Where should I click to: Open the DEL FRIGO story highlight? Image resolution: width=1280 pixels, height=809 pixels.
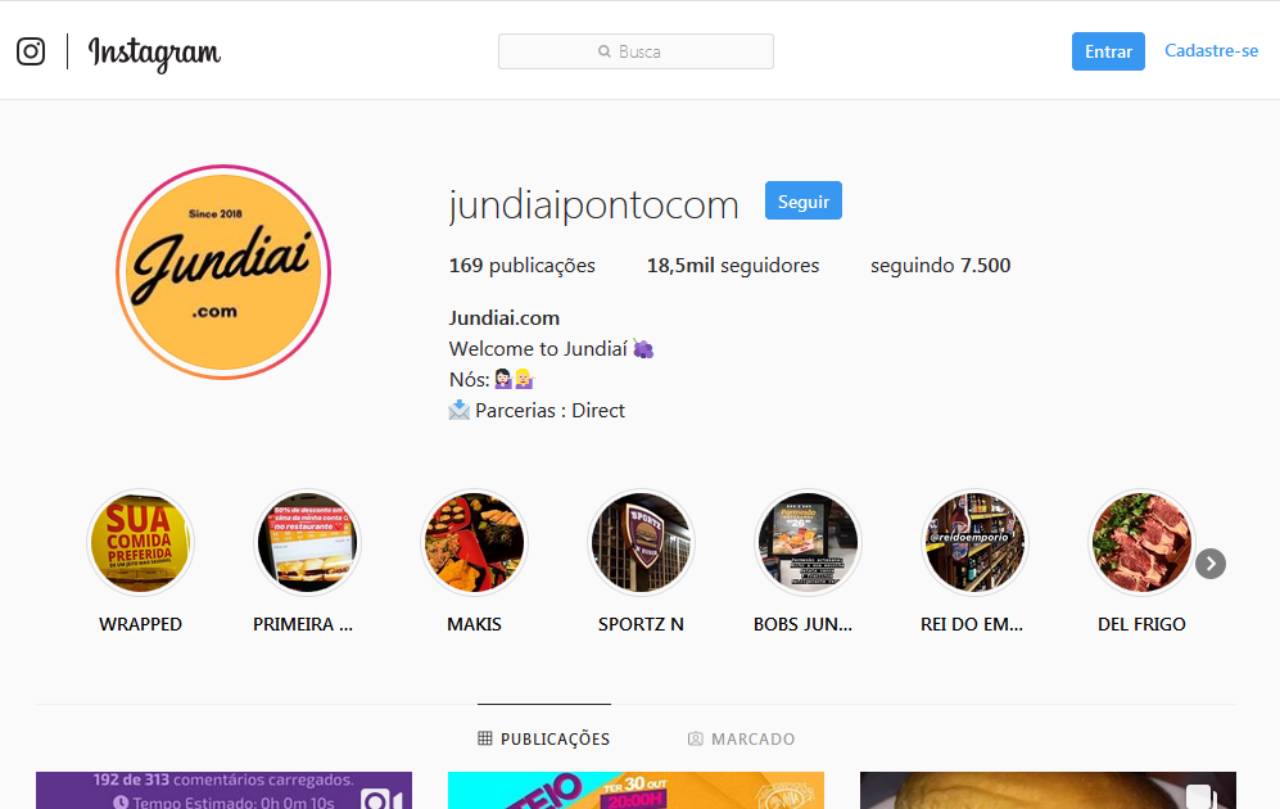click(x=1141, y=543)
